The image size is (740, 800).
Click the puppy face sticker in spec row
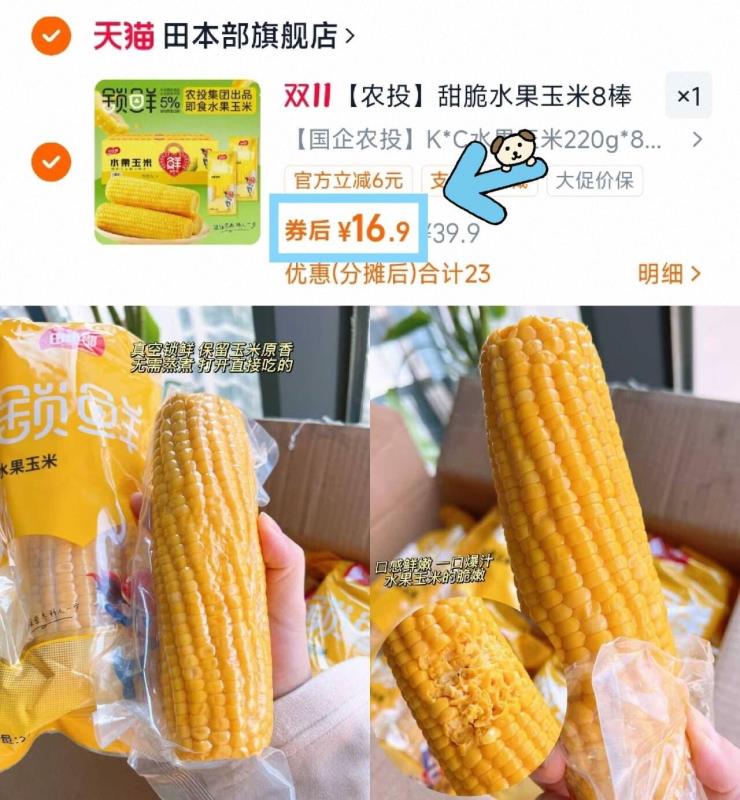click(513, 150)
